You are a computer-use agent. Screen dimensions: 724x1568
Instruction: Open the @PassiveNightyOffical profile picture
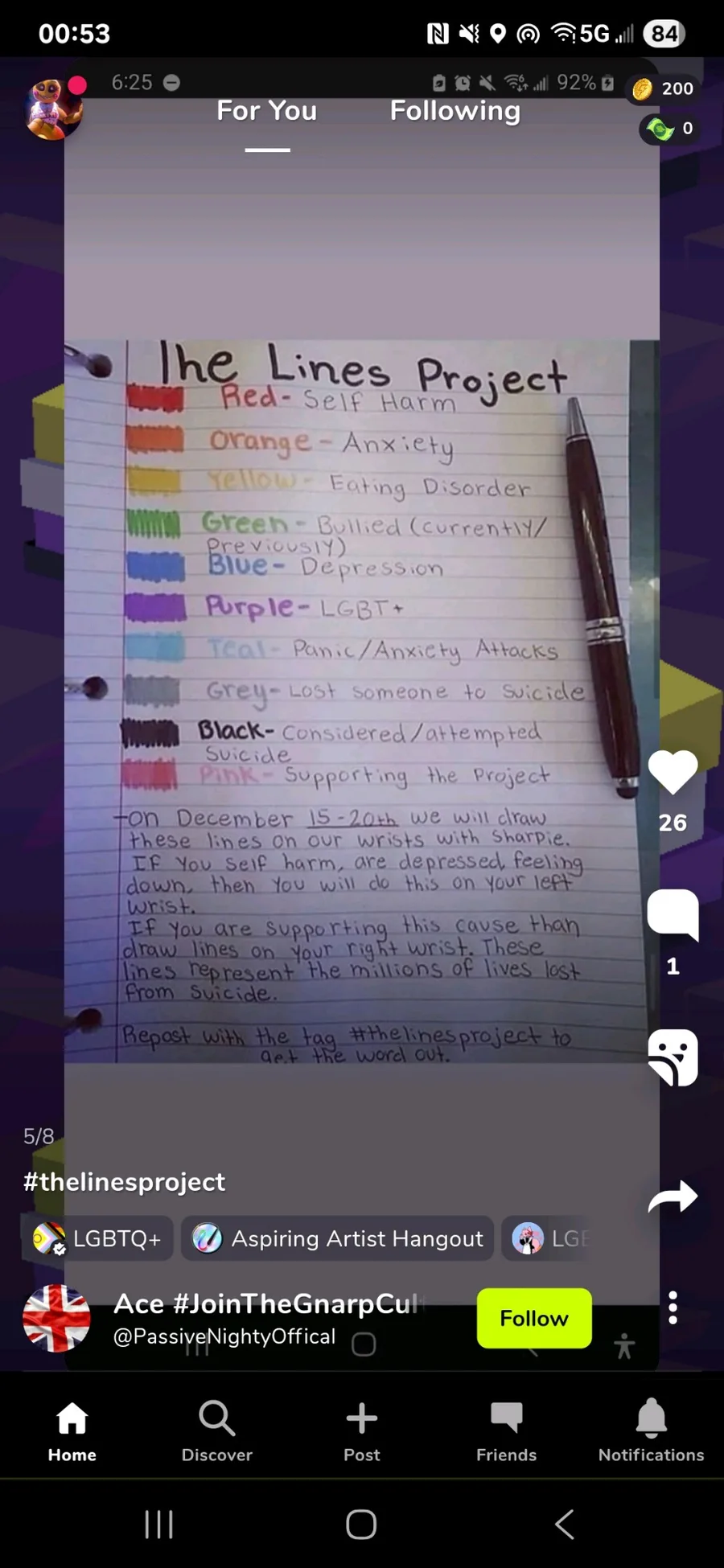pos(56,1319)
